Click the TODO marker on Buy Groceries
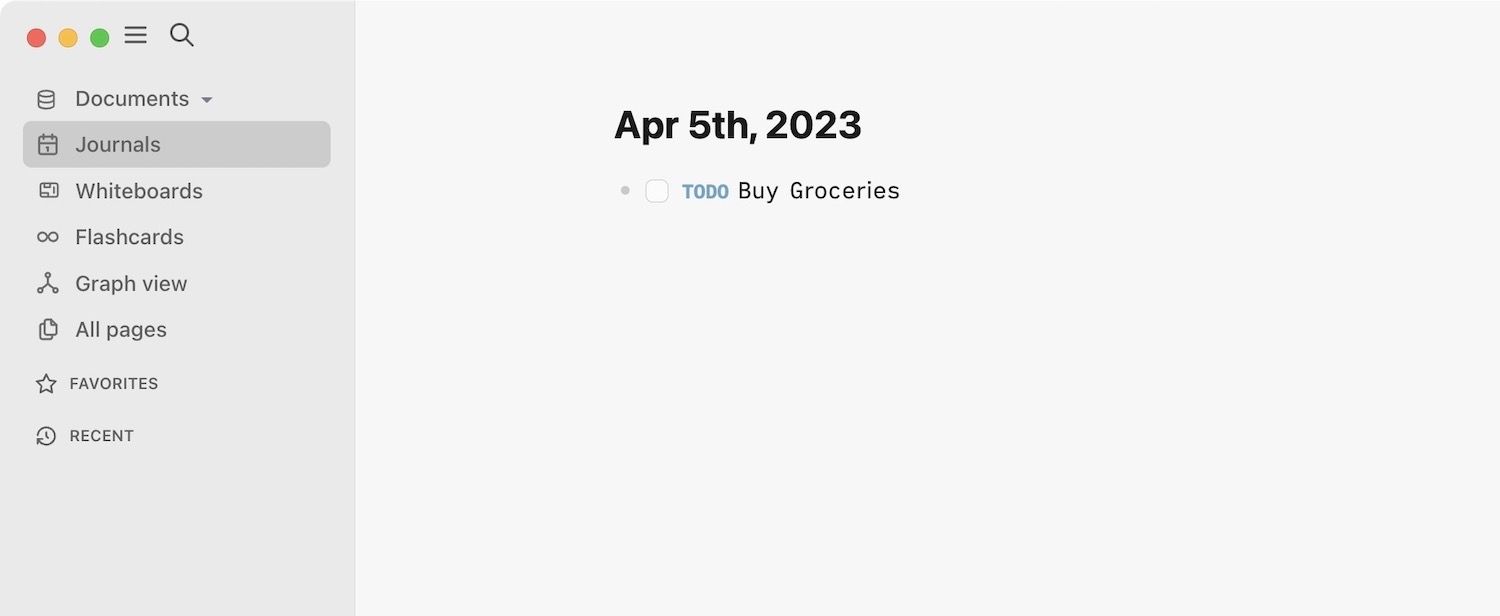 [705, 192]
